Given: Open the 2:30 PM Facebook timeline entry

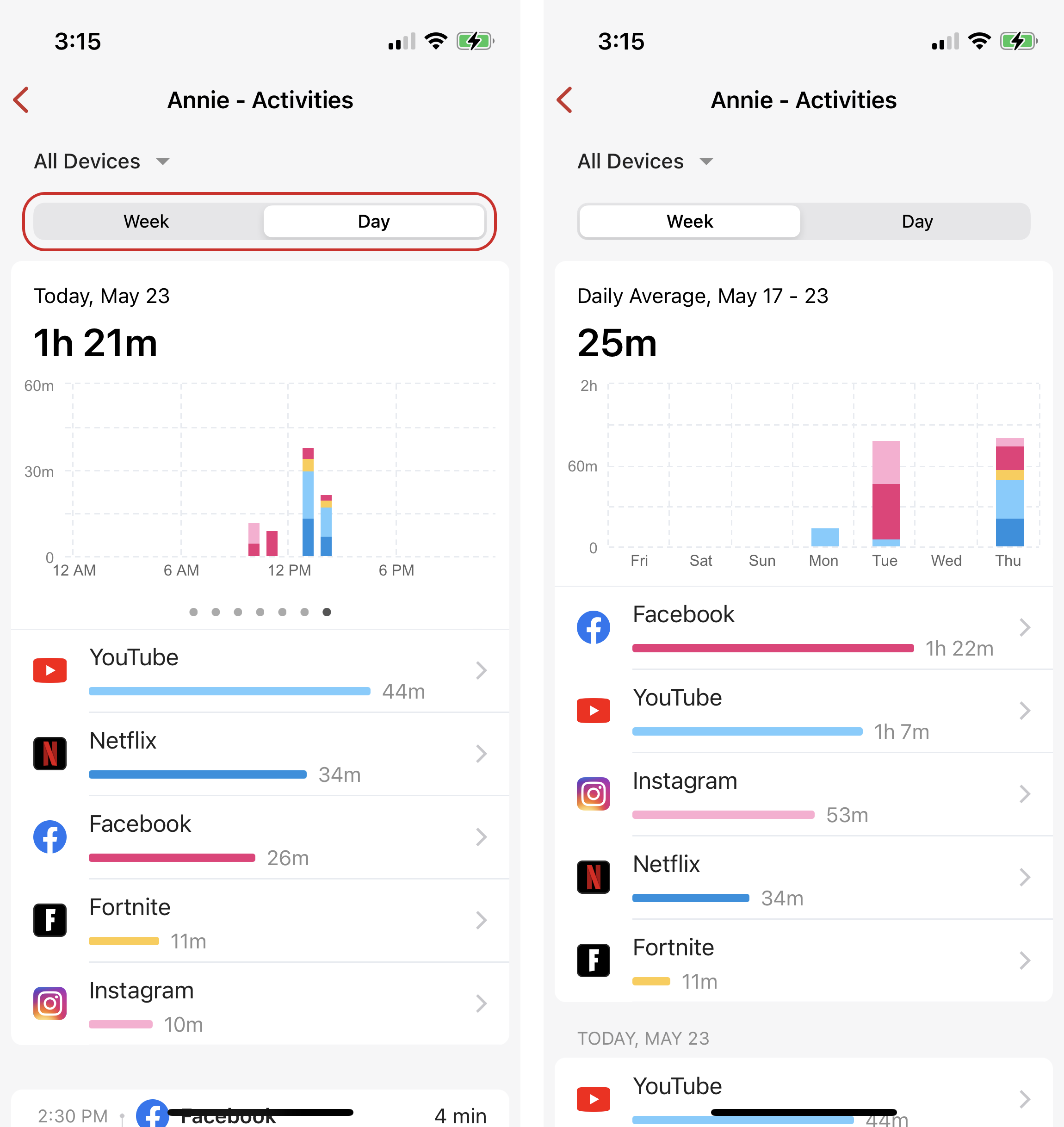Looking at the screenshot, I should 260,1115.
